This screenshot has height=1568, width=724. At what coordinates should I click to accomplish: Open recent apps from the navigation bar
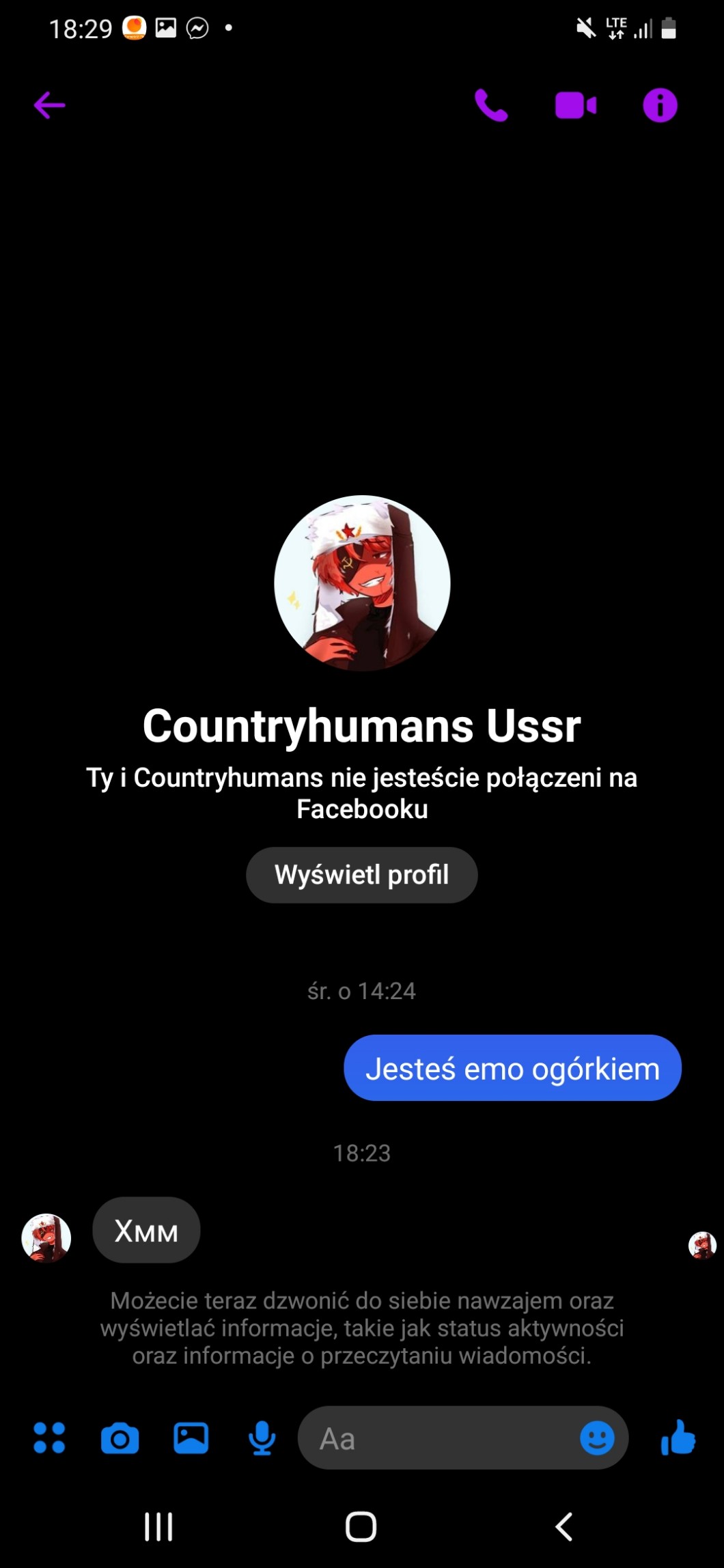click(158, 1526)
